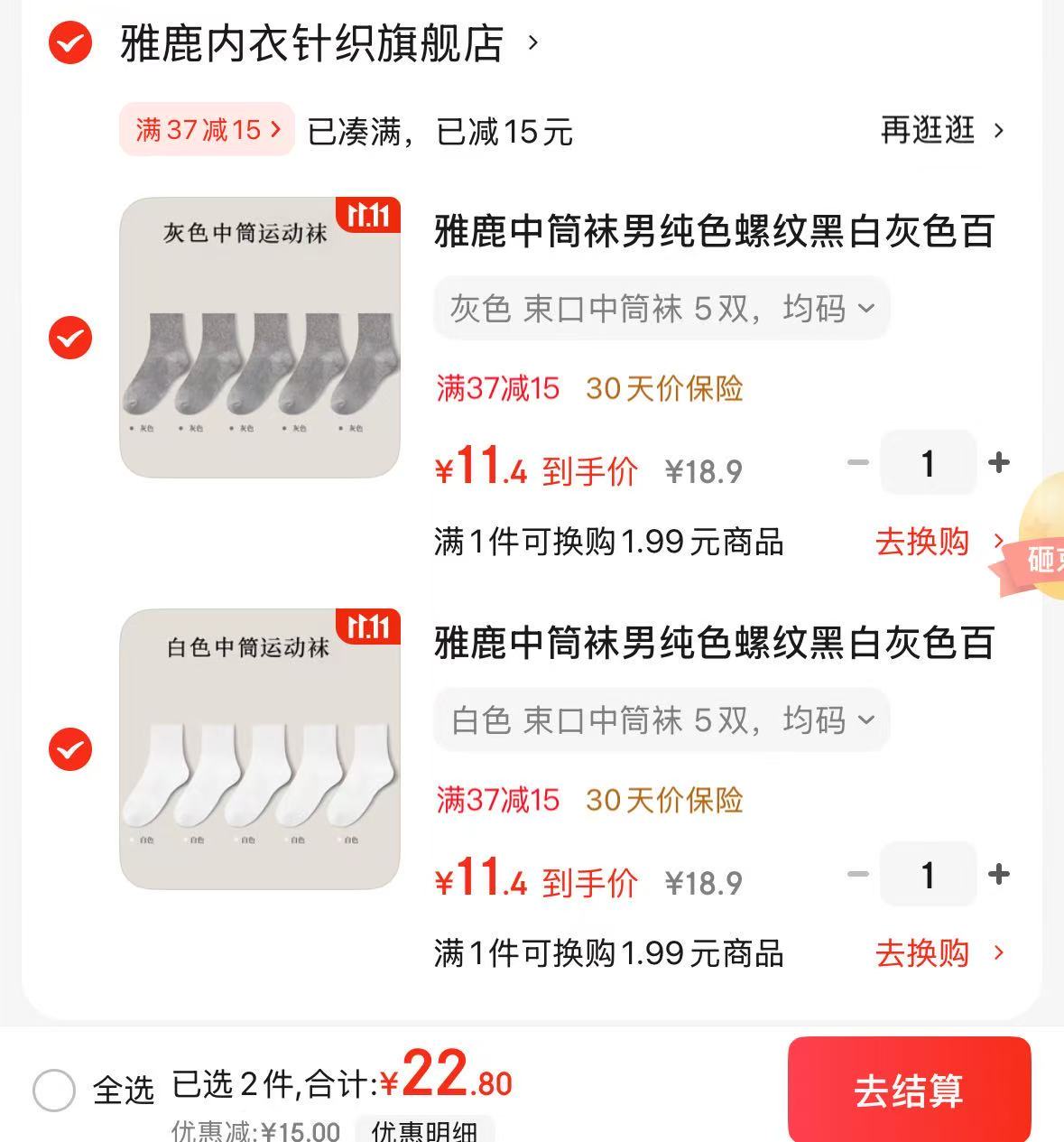Increase the gray socks quantity
This screenshot has width=1064, height=1142.
998,463
